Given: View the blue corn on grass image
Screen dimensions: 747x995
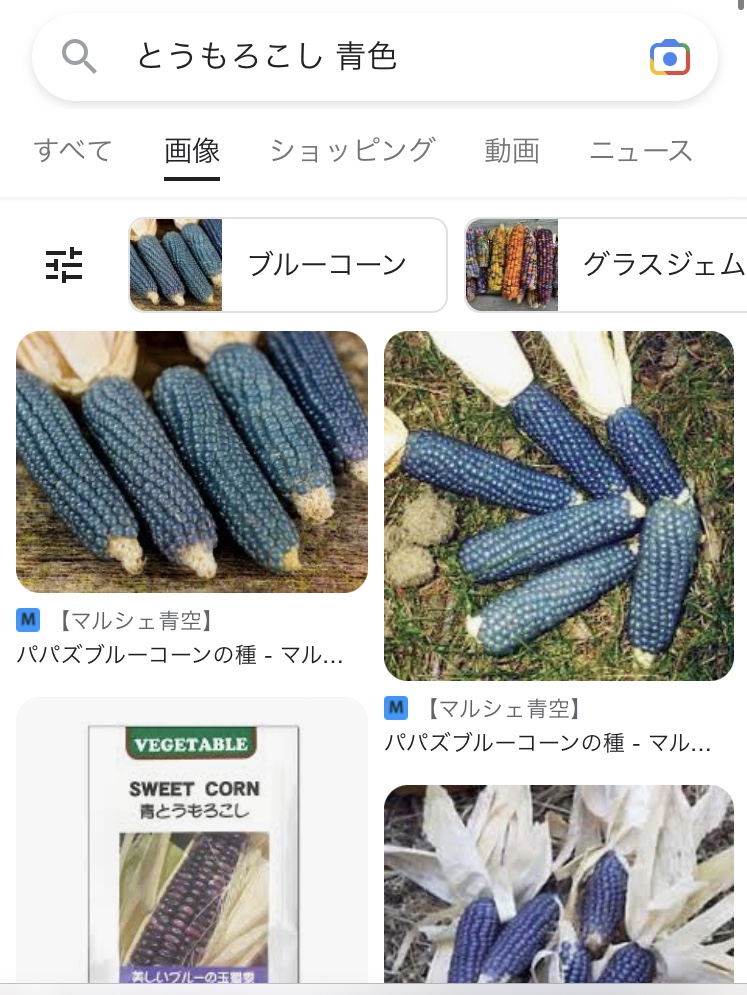Looking at the screenshot, I should (x=559, y=505).
